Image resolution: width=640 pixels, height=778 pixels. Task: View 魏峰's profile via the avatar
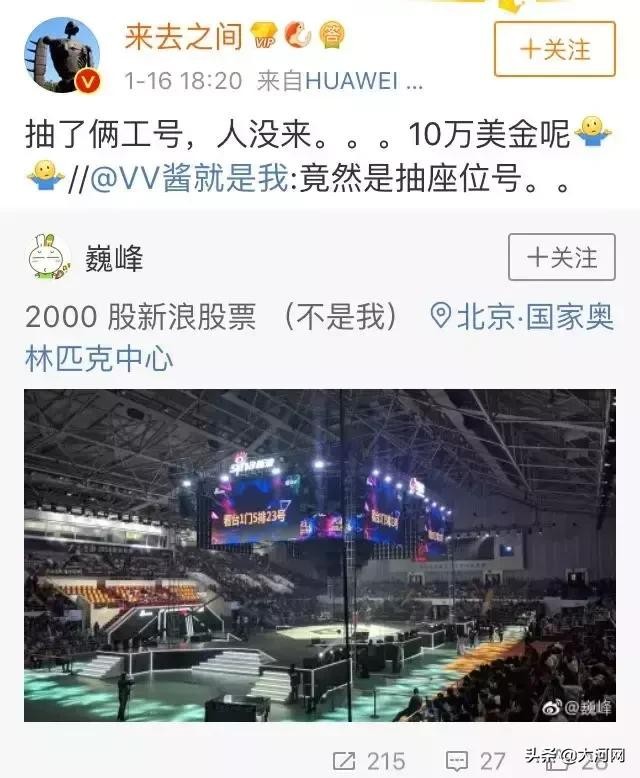(49, 259)
